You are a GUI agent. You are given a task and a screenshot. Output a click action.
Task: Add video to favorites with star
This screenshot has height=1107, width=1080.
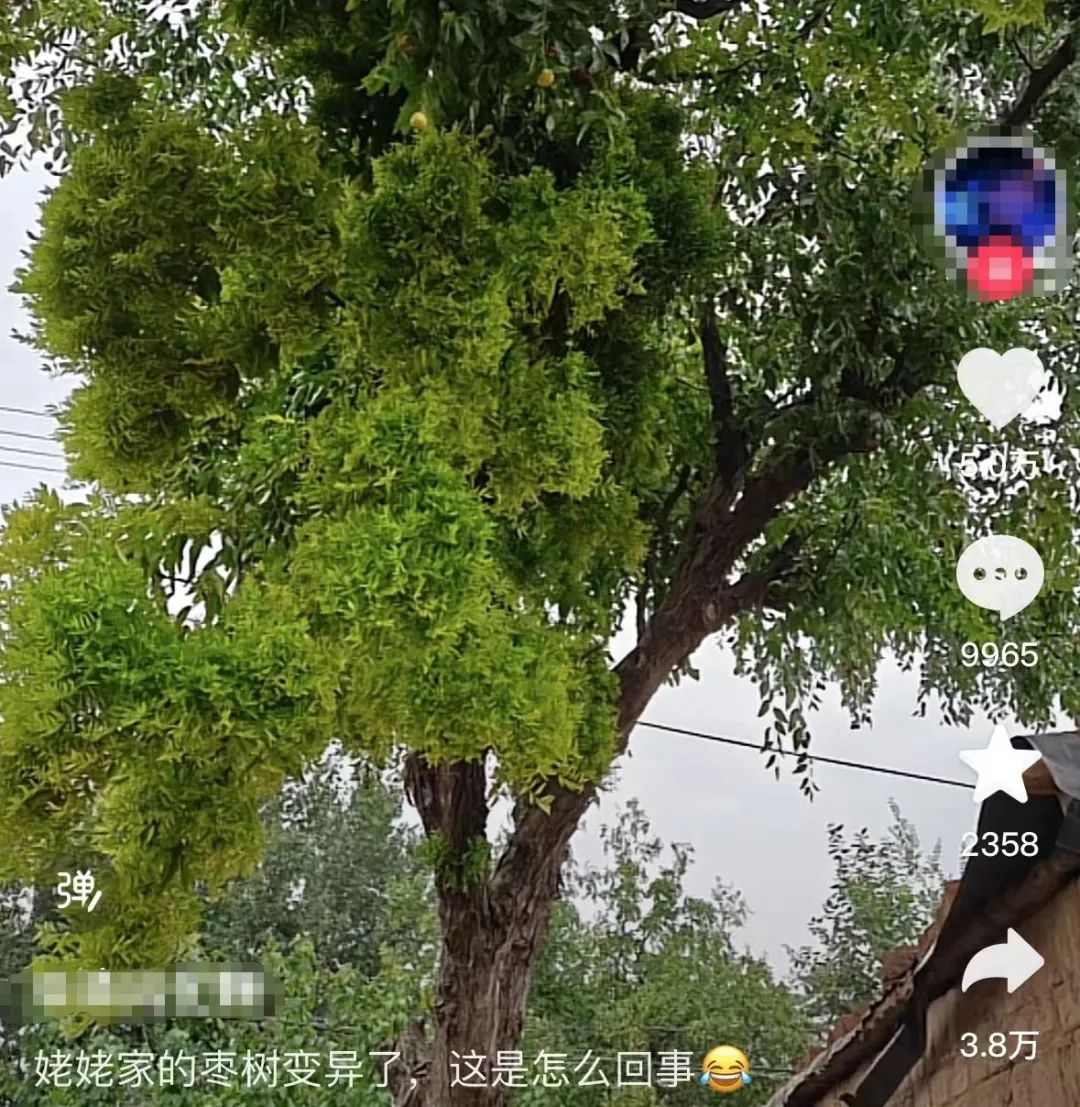999,765
